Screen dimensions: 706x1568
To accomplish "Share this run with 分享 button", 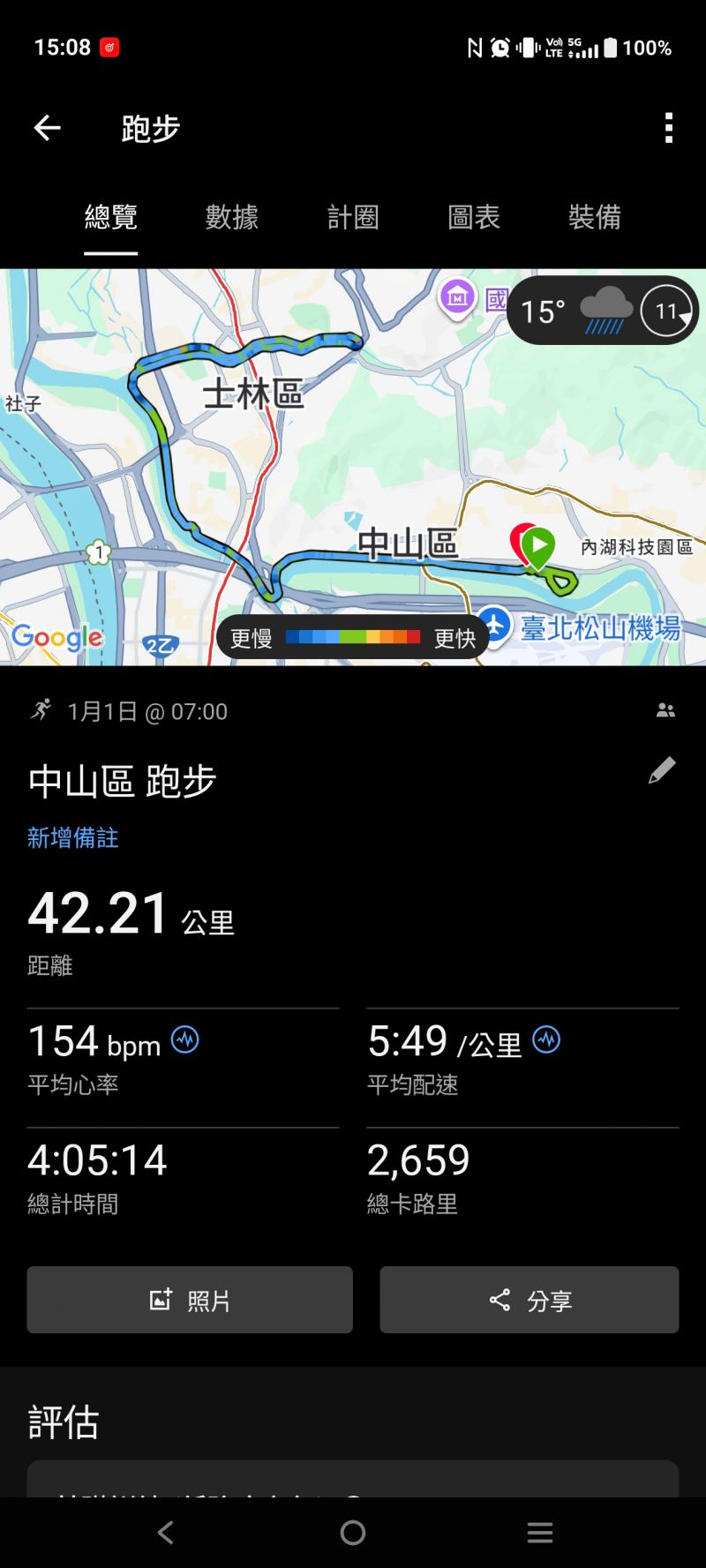I will point(529,1300).
